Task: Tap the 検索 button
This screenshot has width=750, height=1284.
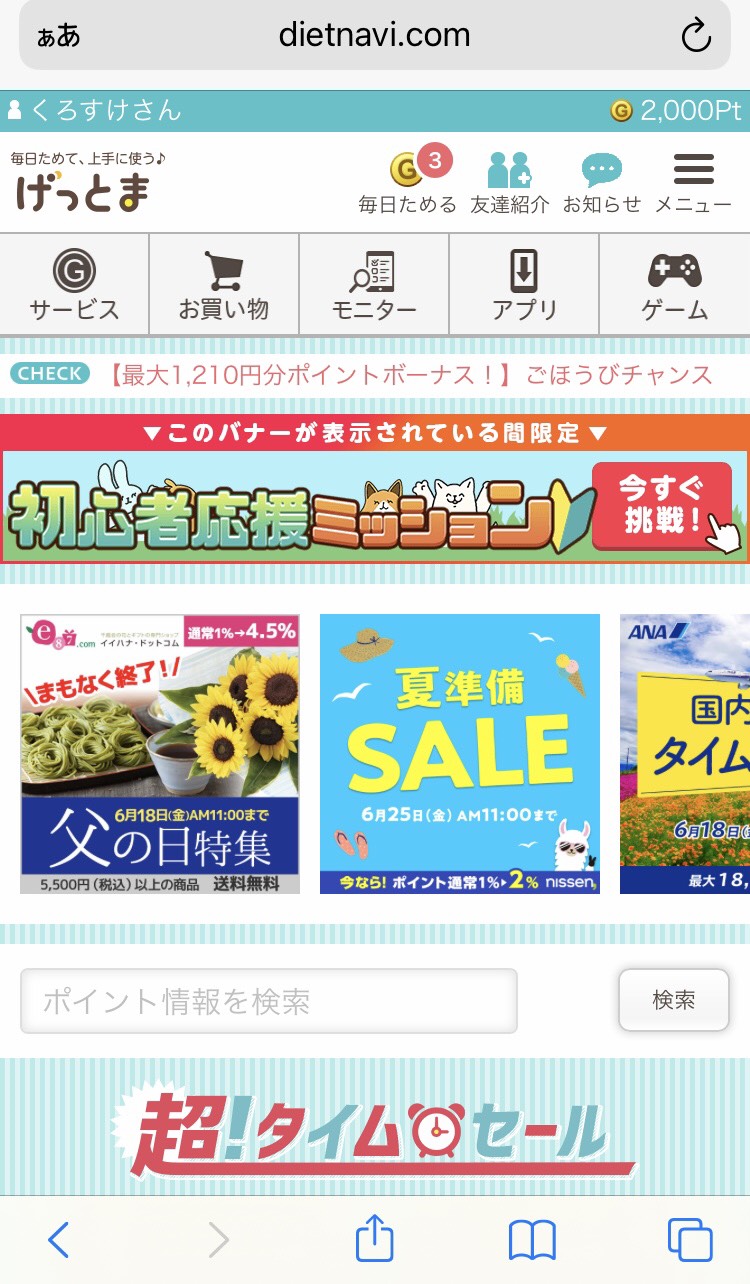Action: pyautogui.click(x=674, y=1000)
